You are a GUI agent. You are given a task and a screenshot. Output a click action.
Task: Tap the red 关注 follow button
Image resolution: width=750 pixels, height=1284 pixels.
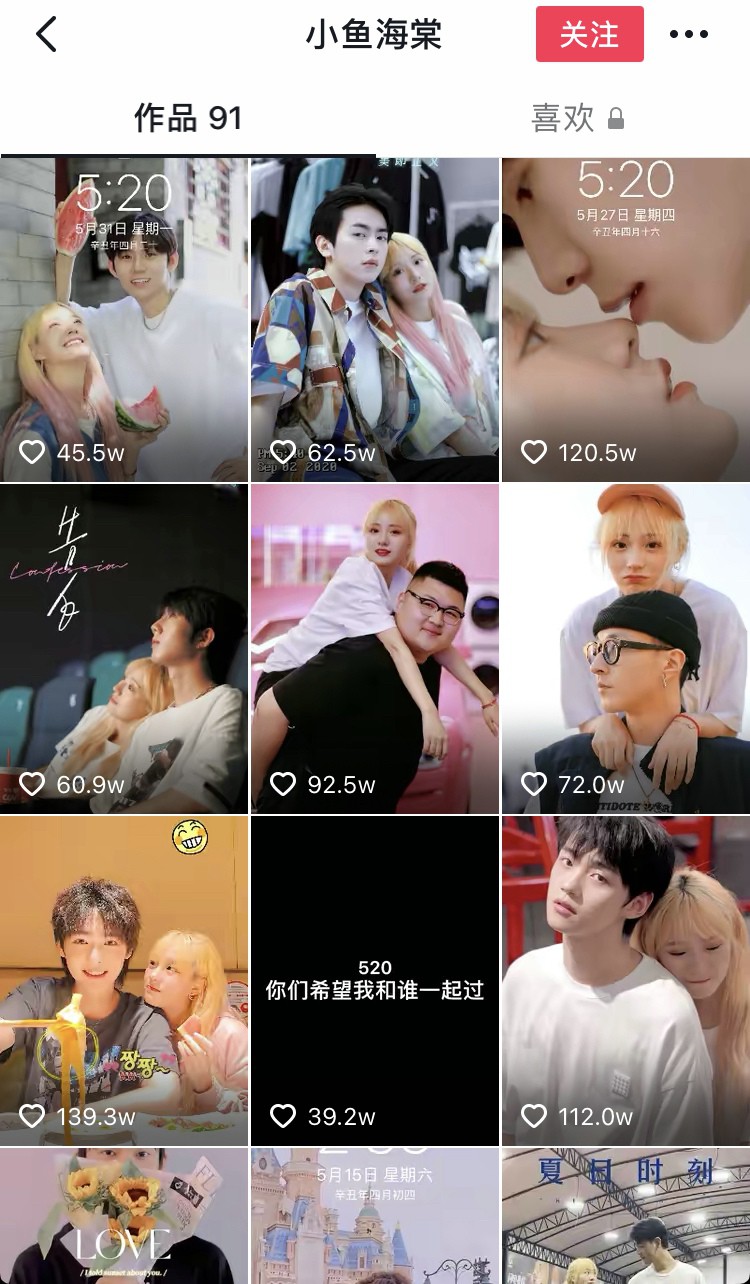tap(589, 35)
